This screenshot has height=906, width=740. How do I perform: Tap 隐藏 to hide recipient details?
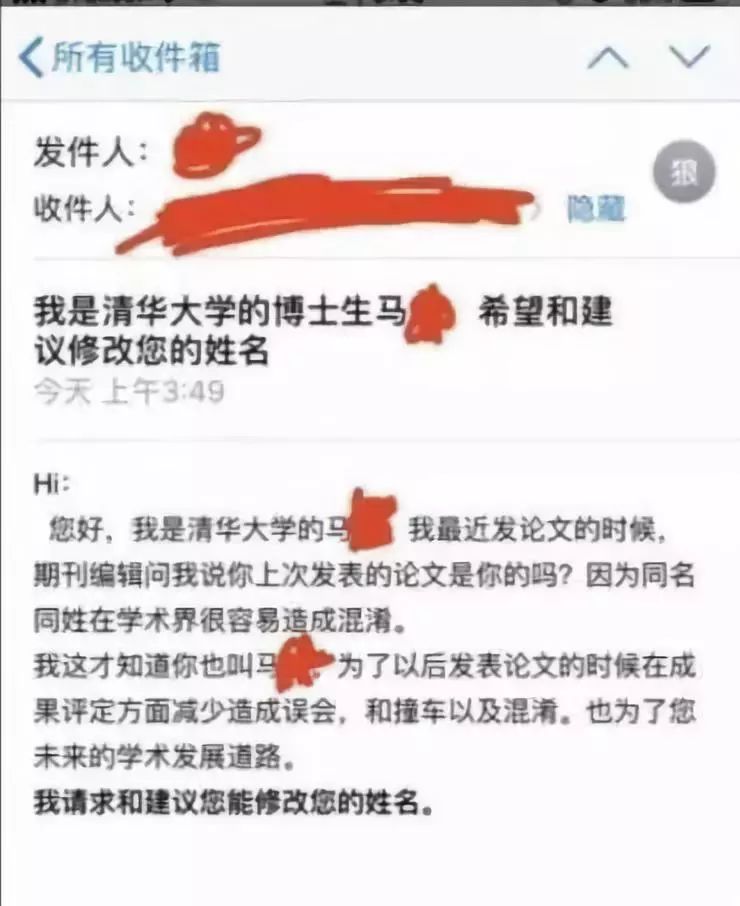coord(596,208)
